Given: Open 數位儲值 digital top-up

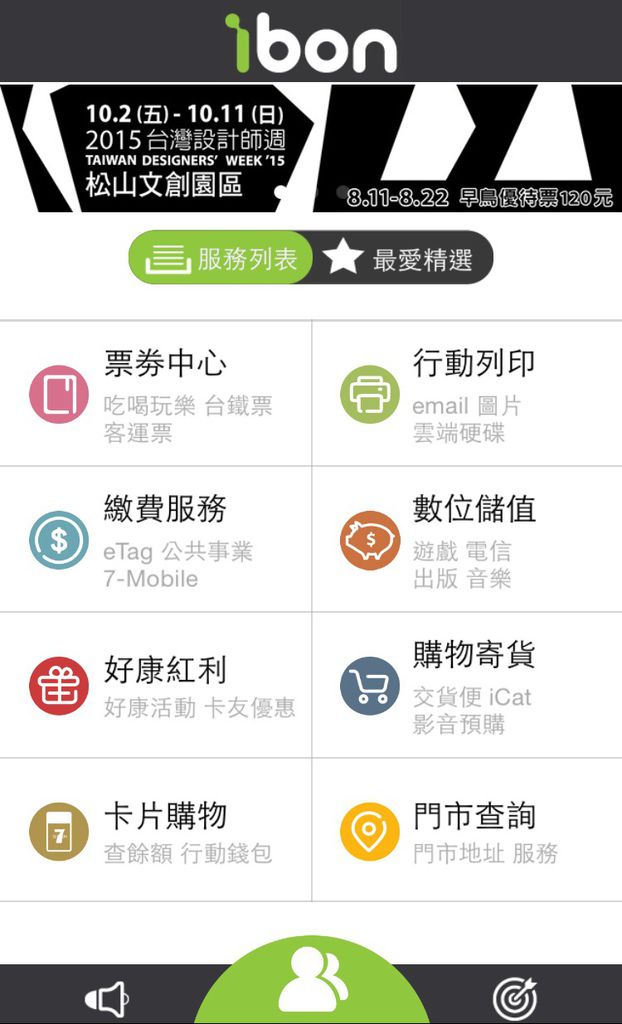Looking at the screenshot, I should point(467,539).
